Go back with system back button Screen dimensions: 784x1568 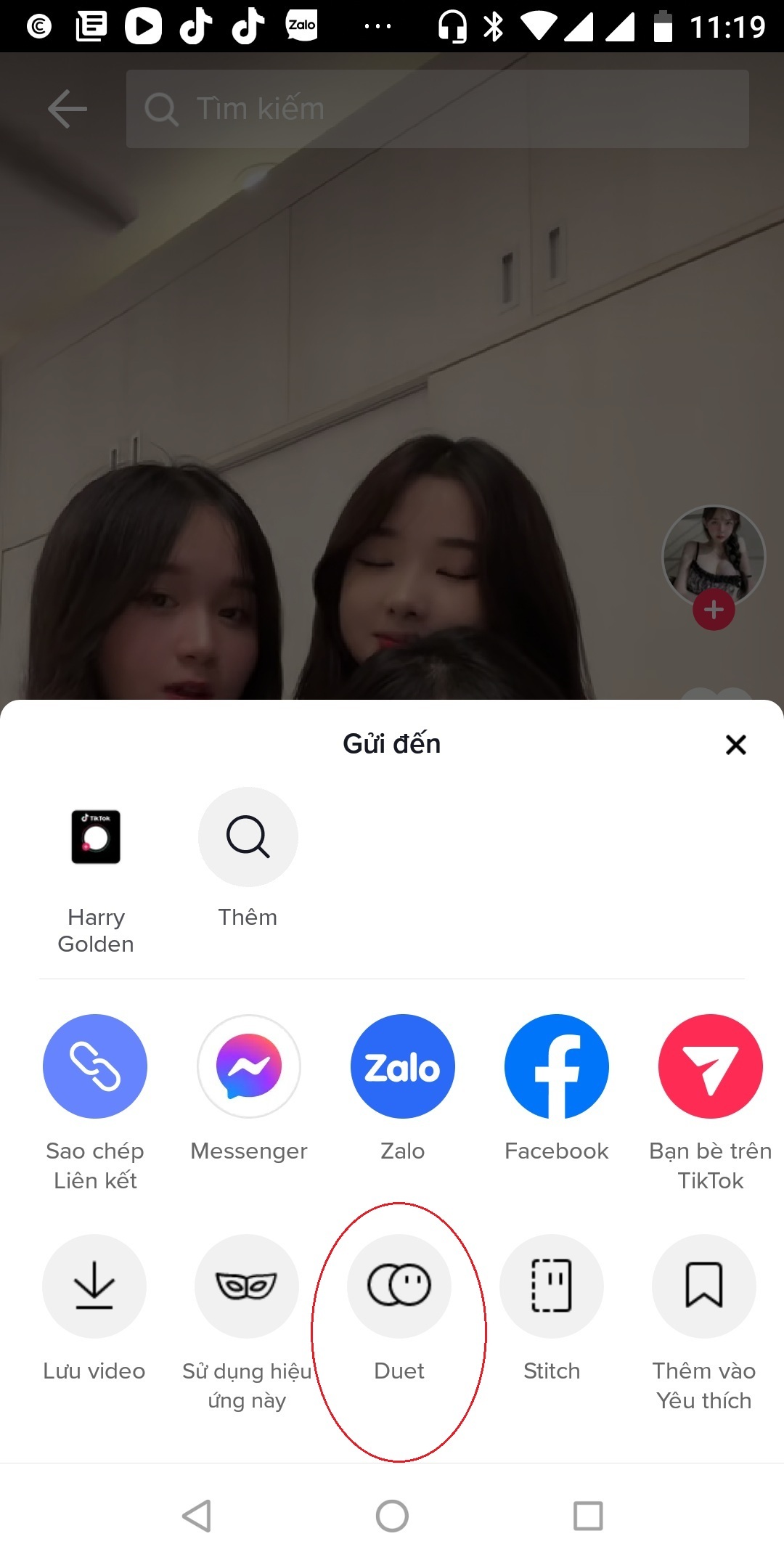pos(197,1516)
